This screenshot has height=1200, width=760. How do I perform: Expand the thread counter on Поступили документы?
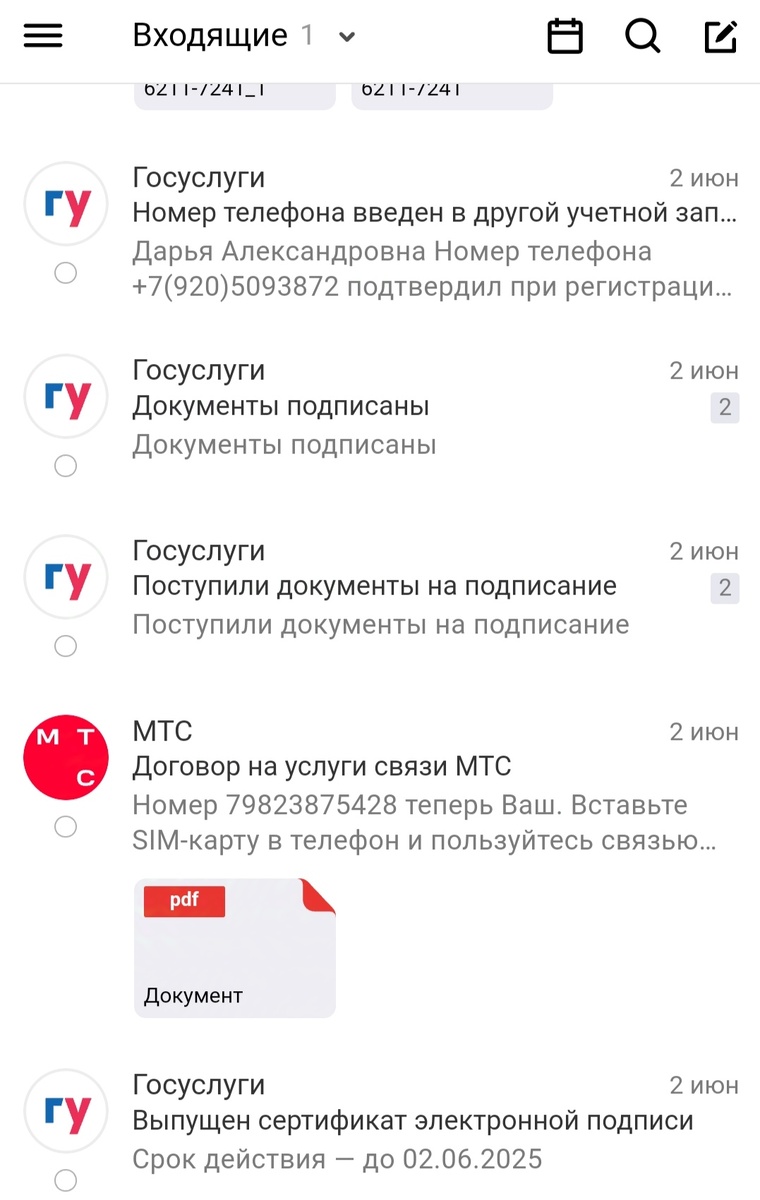[x=725, y=589]
